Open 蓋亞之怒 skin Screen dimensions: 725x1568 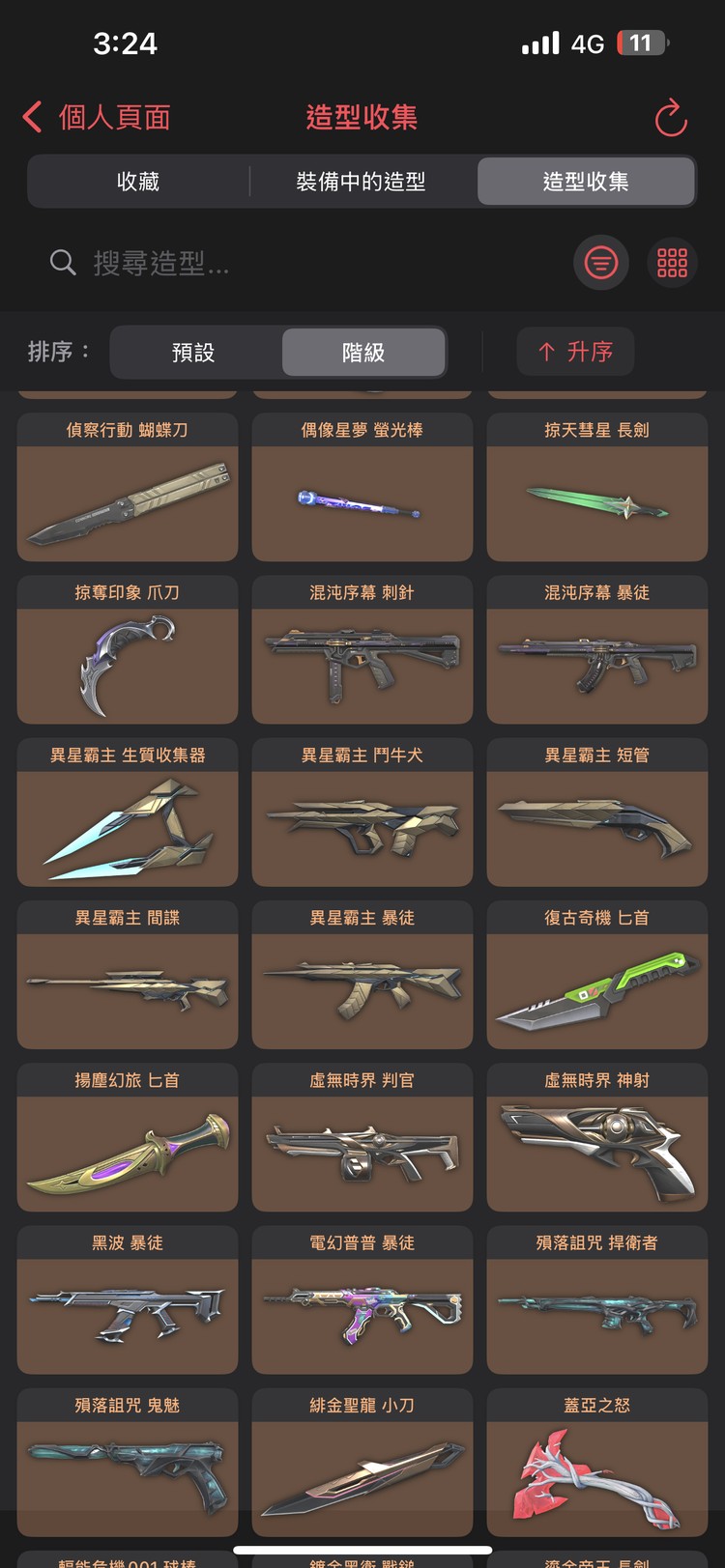click(597, 1462)
